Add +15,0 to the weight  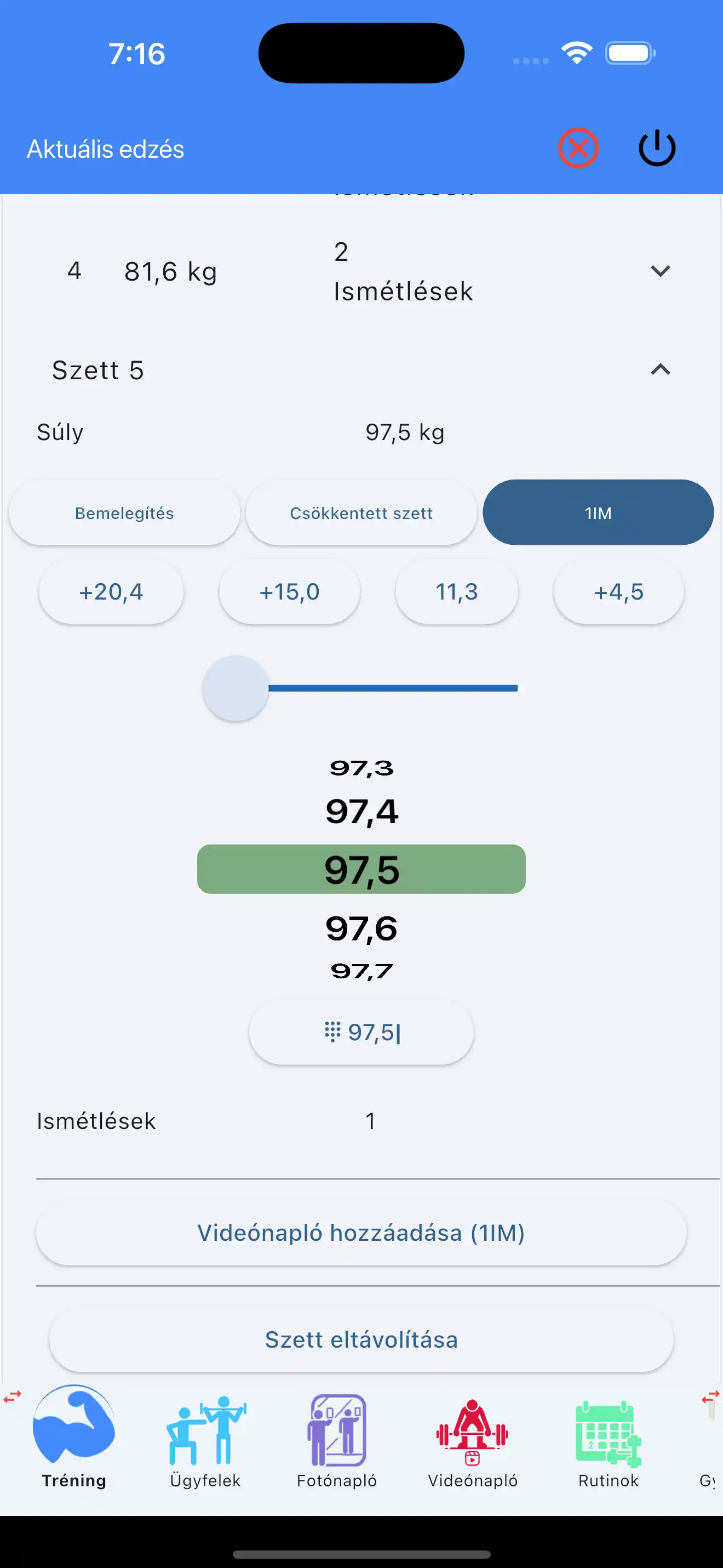coord(289,592)
